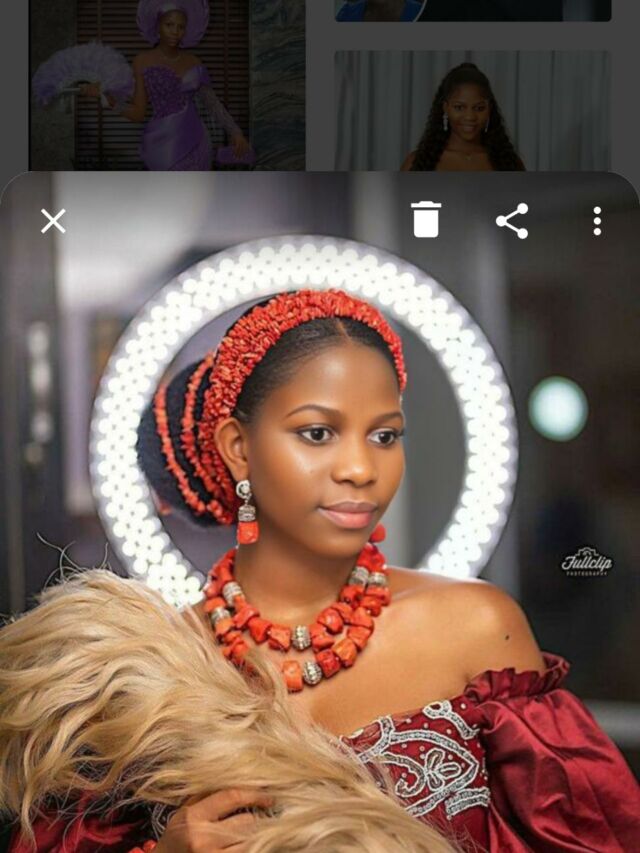Share this photo
Screen dimensions: 640x853
coord(512,221)
